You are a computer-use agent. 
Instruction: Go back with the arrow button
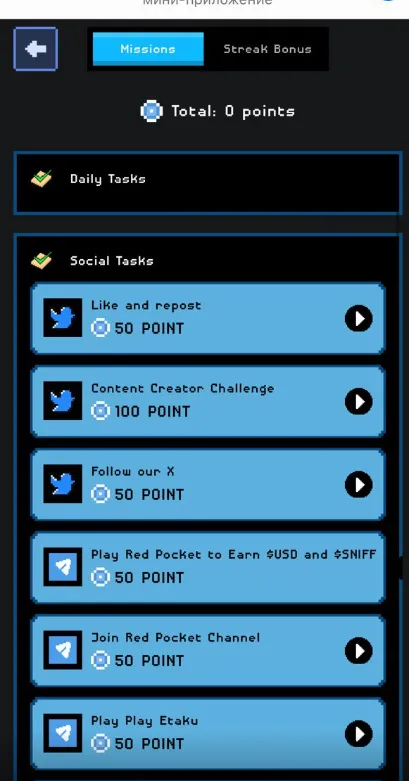pyautogui.click(x=35, y=49)
